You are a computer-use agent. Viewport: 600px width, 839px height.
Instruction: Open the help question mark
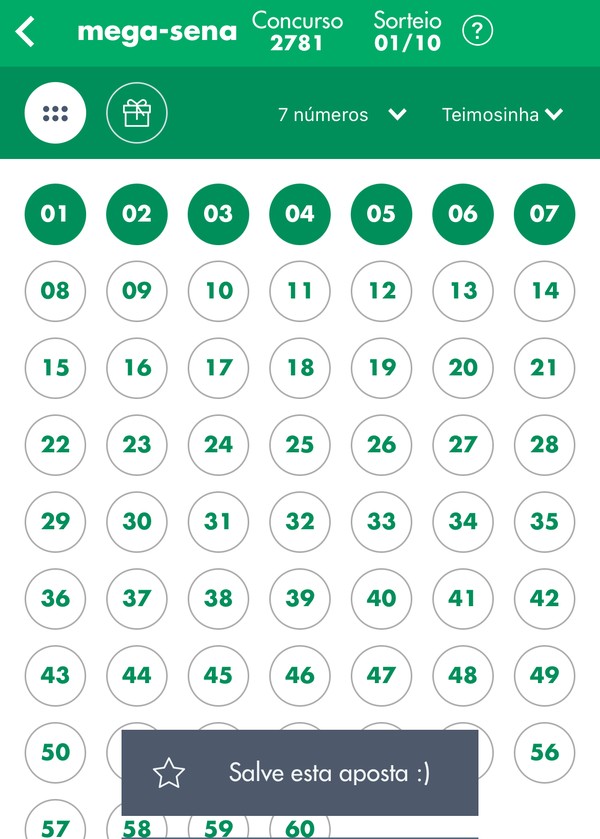coord(478,32)
